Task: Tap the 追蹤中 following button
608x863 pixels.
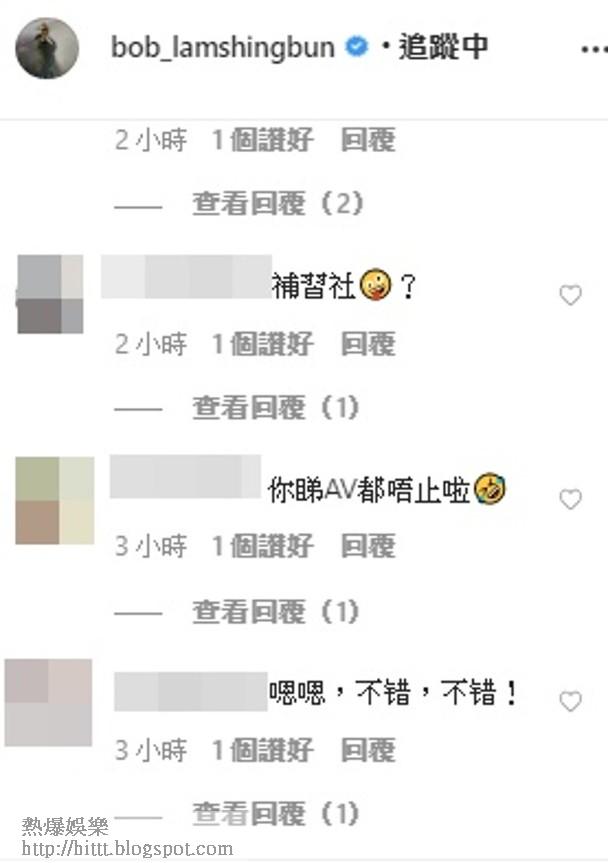Action: click(443, 47)
